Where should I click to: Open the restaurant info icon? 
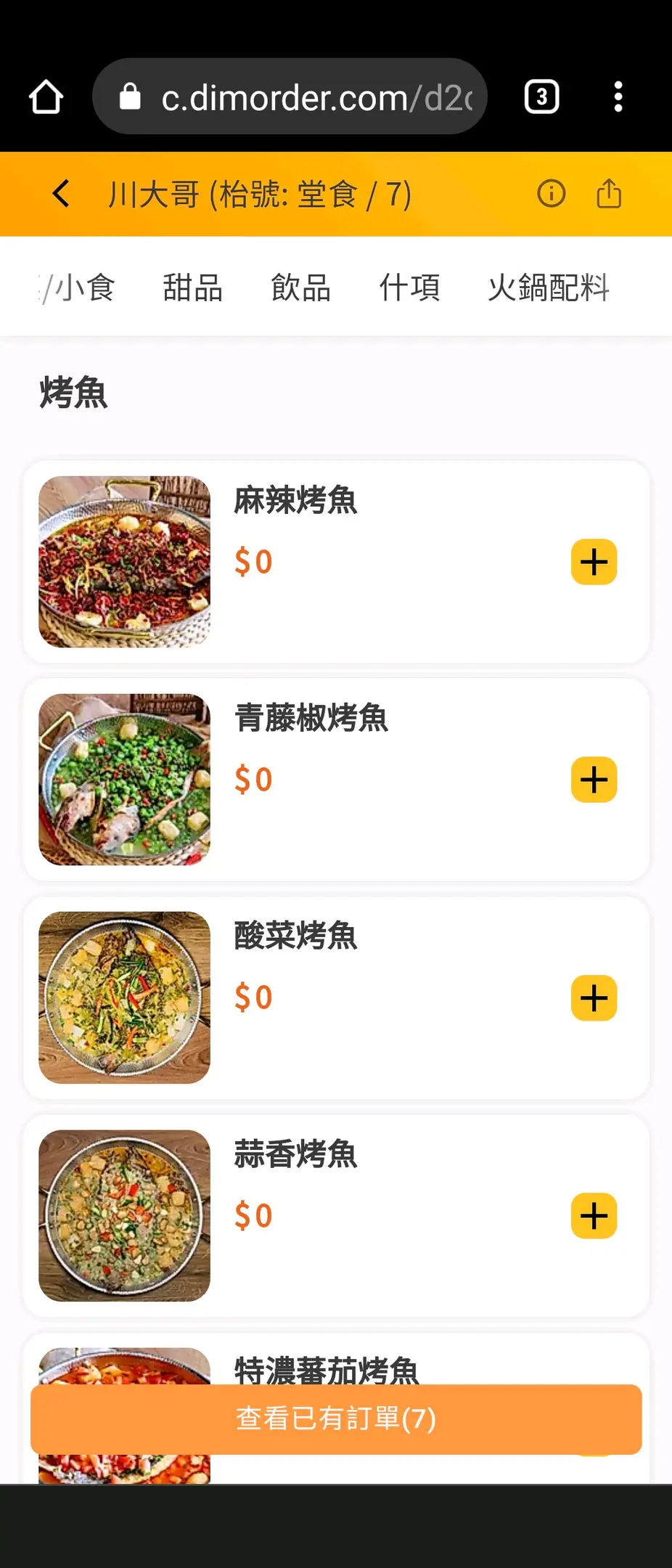tap(551, 194)
